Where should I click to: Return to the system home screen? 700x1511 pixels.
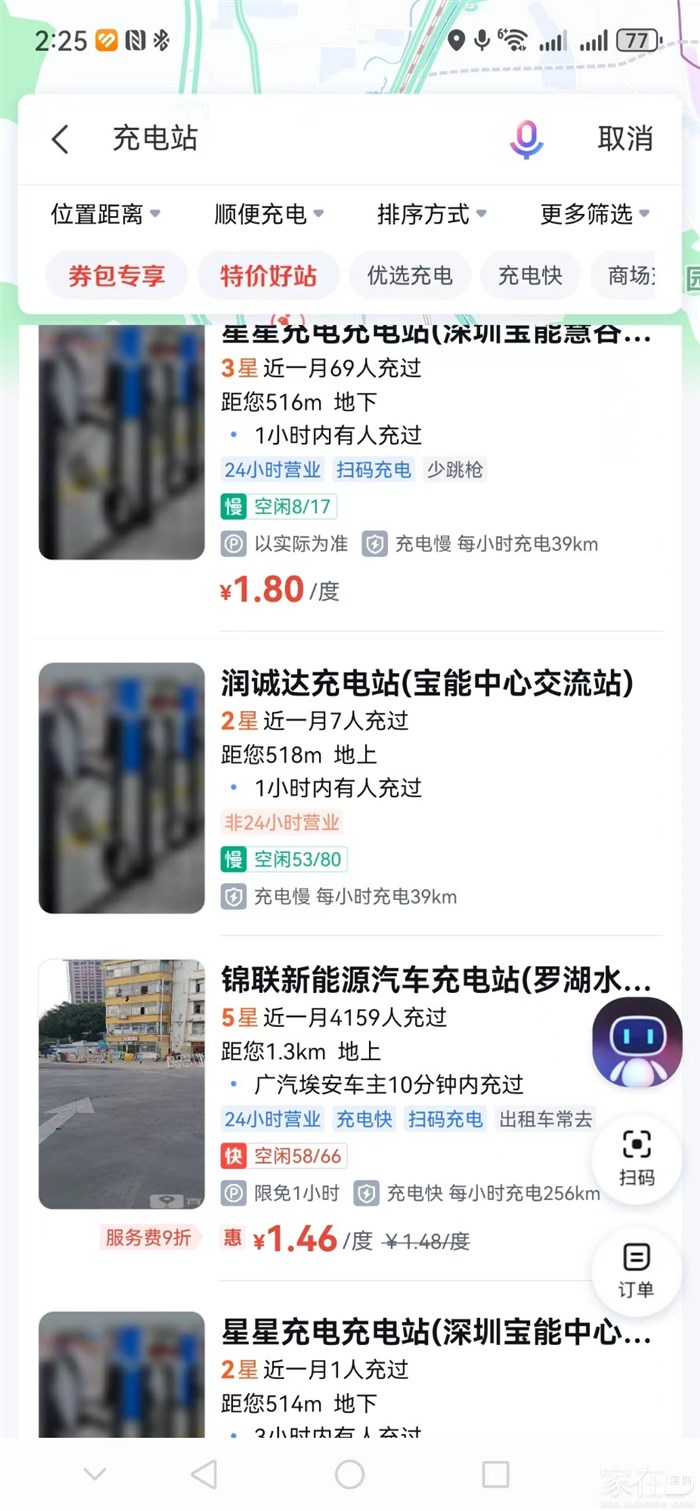coord(350,1474)
